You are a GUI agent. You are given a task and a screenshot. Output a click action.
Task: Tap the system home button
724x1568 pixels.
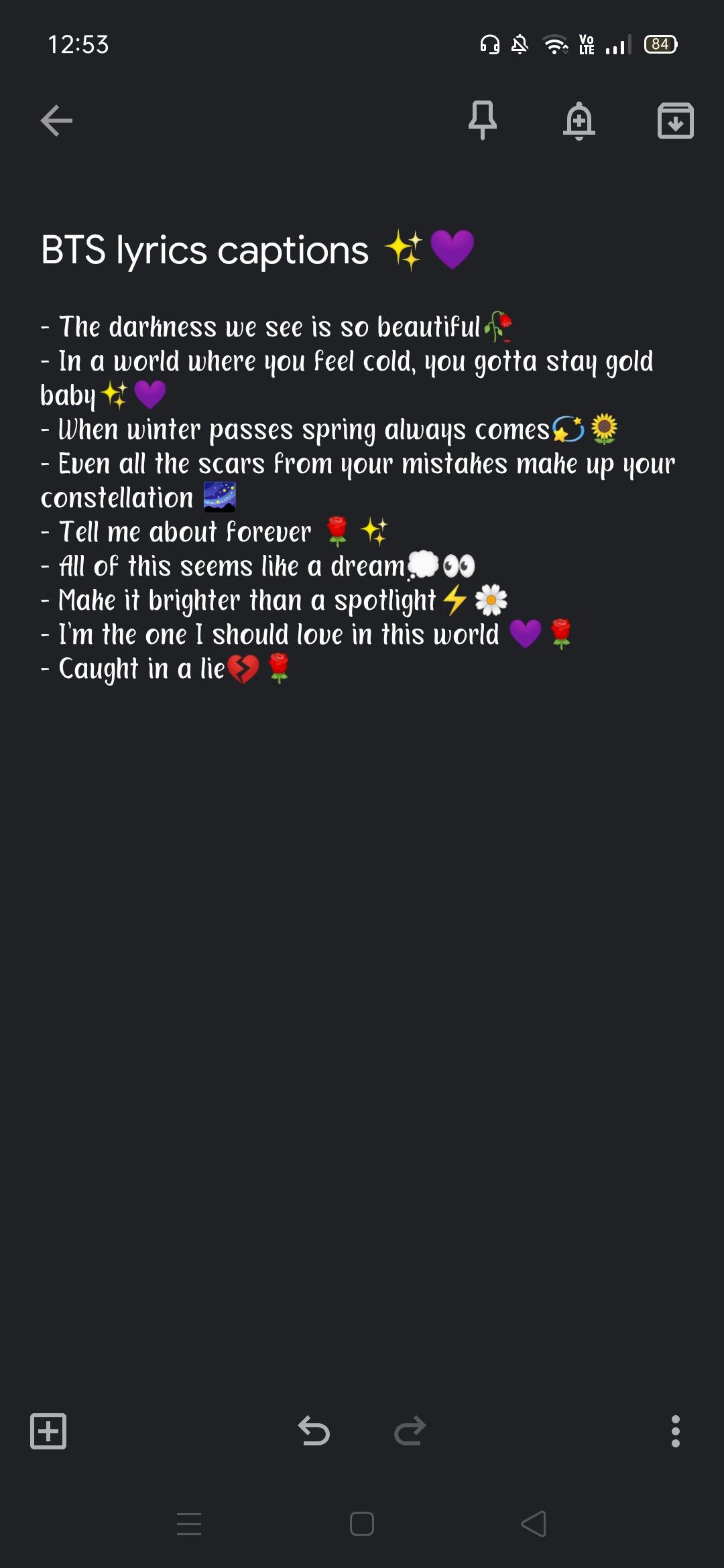pos(362,1524)
